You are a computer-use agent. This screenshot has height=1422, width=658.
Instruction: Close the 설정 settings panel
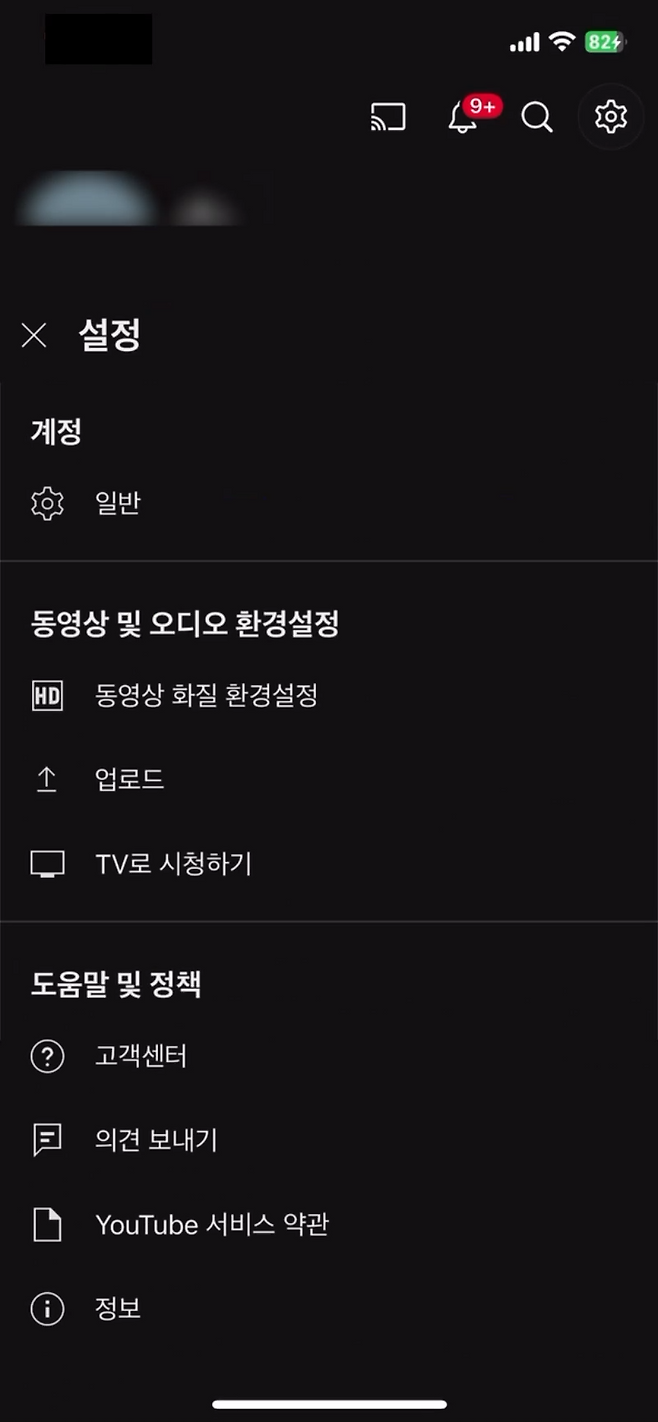pyautogui.click(x=34, y=336)
